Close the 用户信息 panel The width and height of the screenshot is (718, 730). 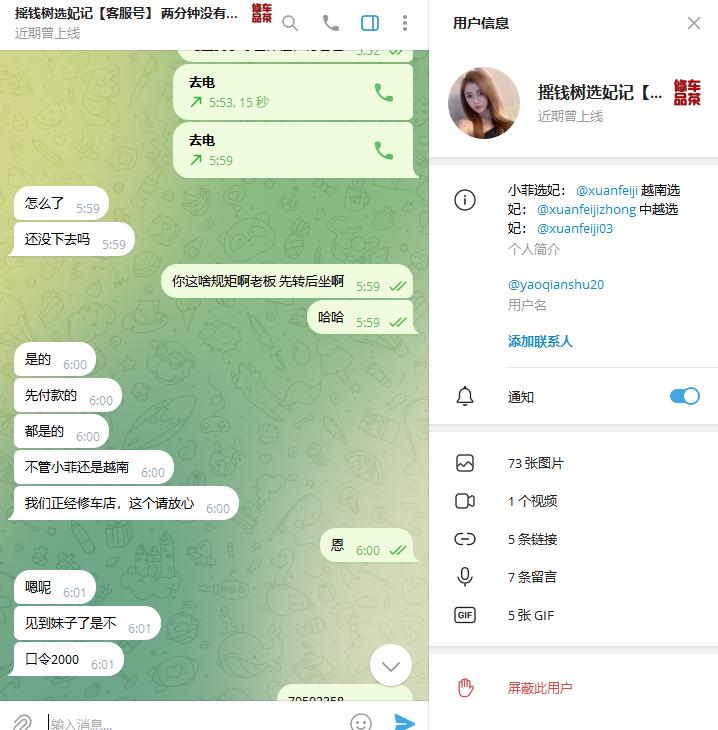(694, 23)
